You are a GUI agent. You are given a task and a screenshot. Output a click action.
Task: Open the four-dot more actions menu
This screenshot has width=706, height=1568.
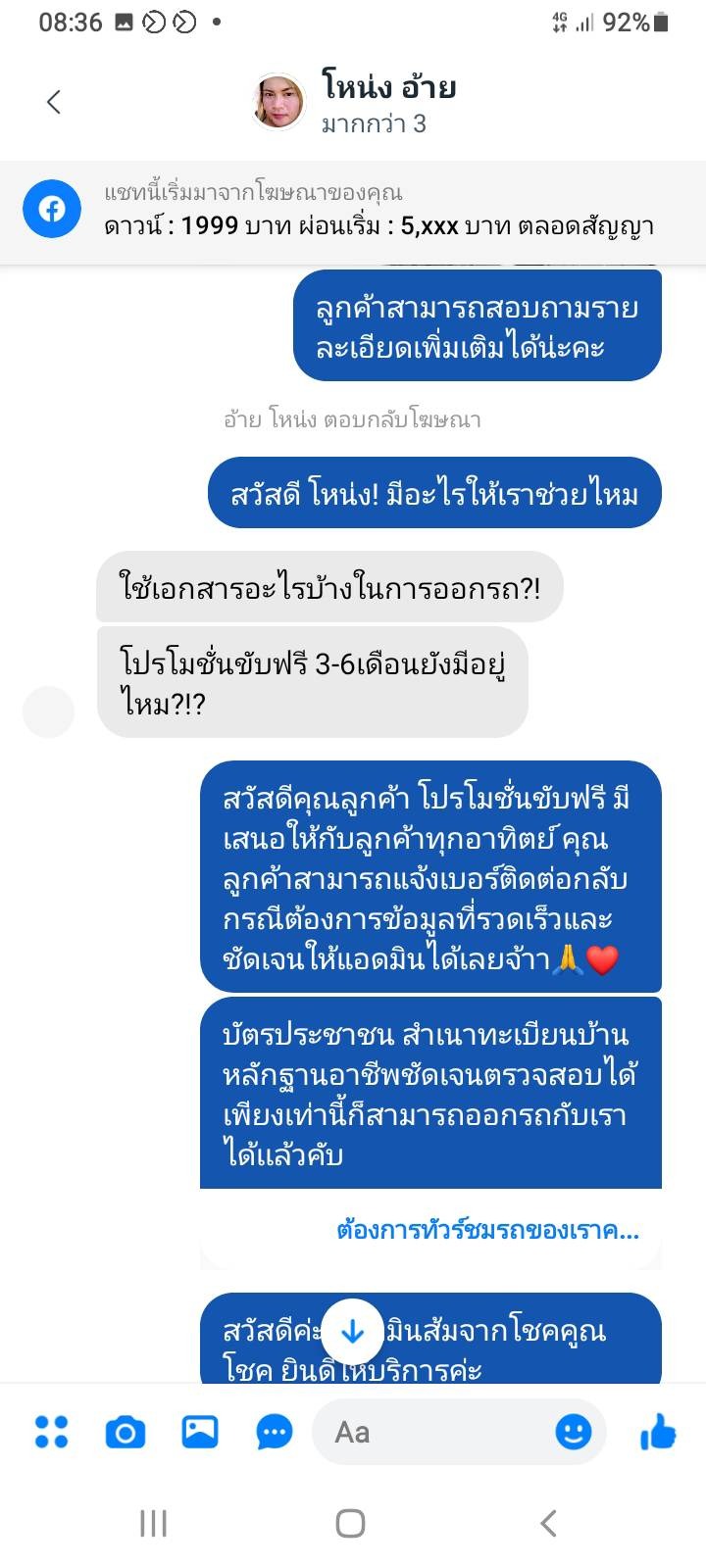tap(51, 1432)
